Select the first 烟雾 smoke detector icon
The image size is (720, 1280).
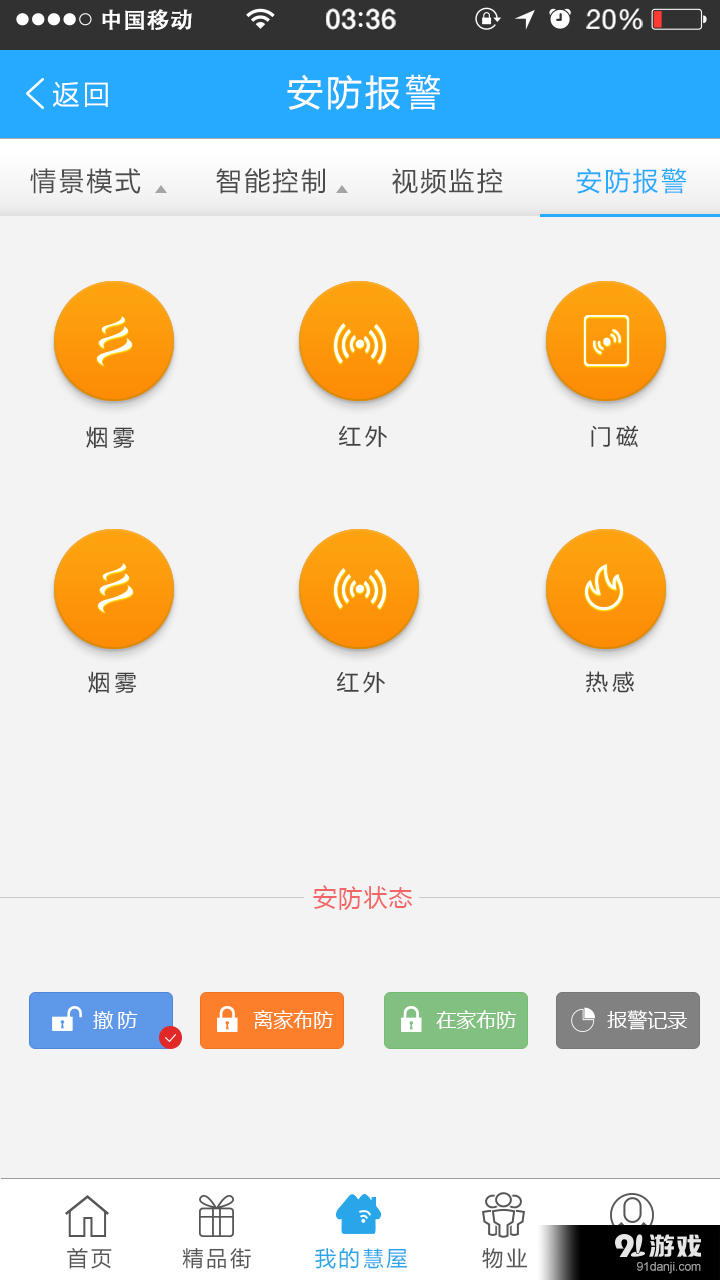pos(114,341)
